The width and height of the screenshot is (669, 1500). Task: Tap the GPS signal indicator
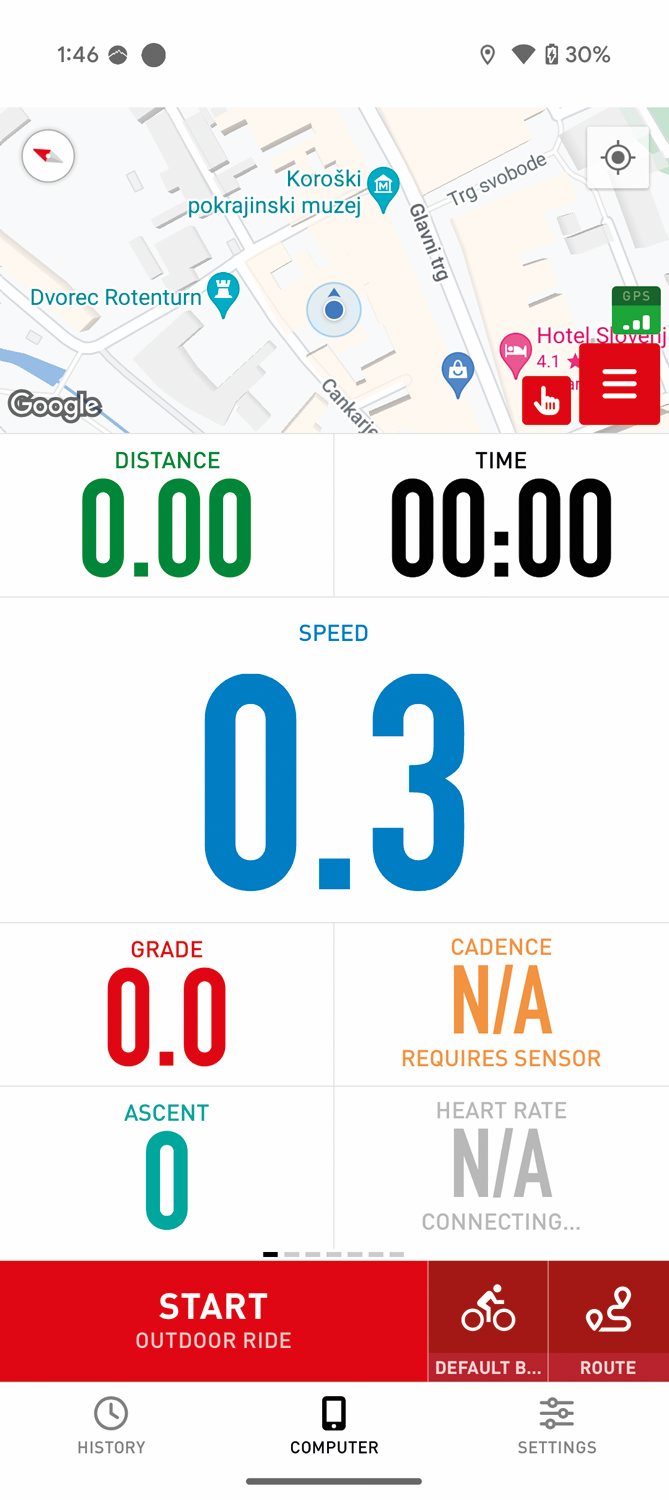coord(636,311)
